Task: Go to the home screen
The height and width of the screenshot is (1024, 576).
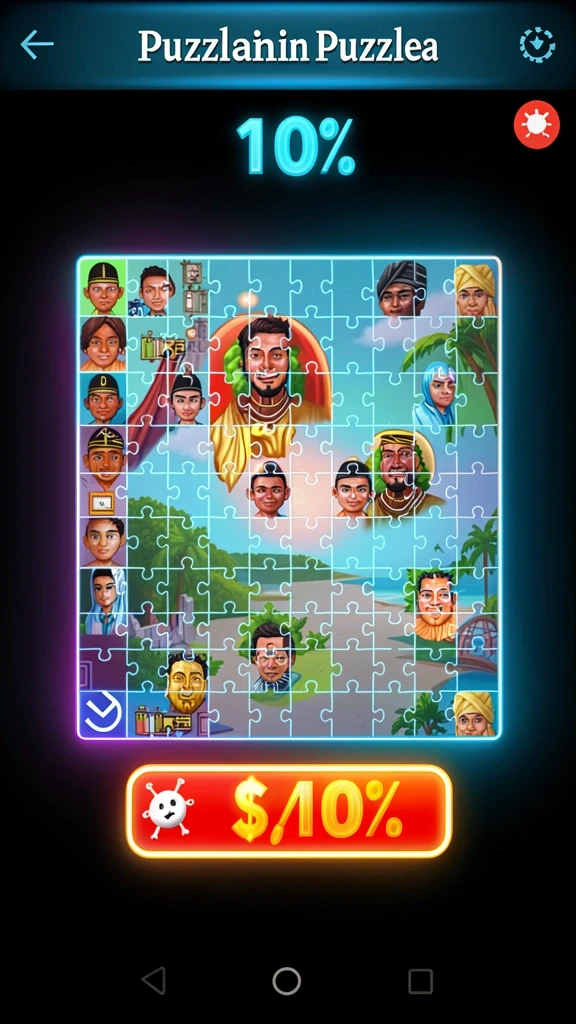Action: (x=287, y=981)
